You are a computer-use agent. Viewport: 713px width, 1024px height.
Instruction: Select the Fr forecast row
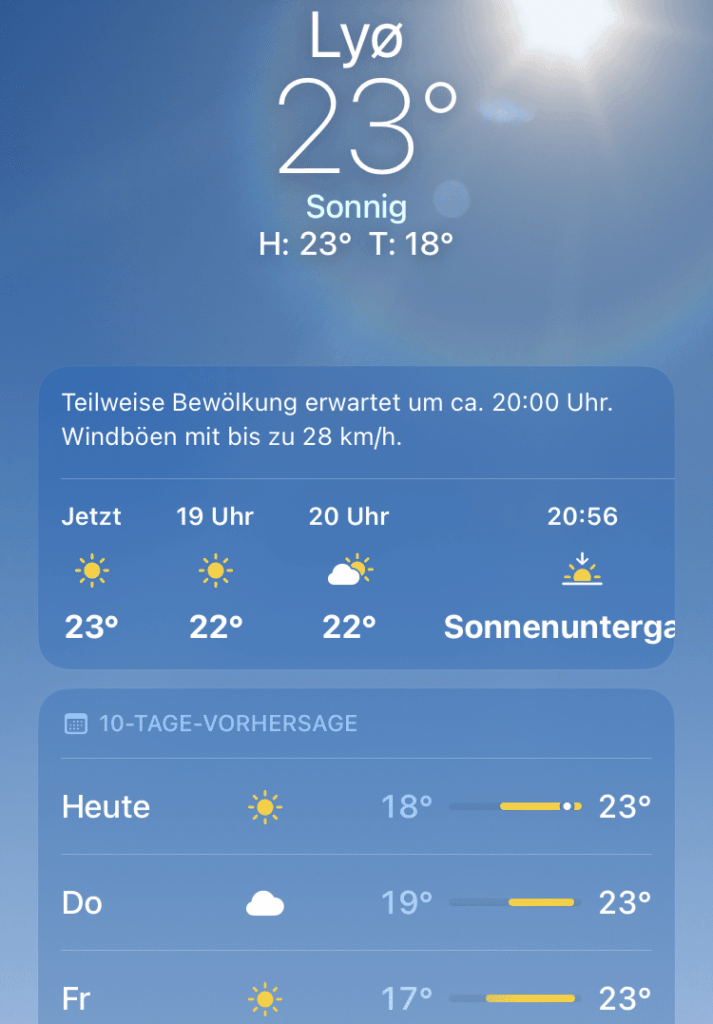(x=356, y=997)
